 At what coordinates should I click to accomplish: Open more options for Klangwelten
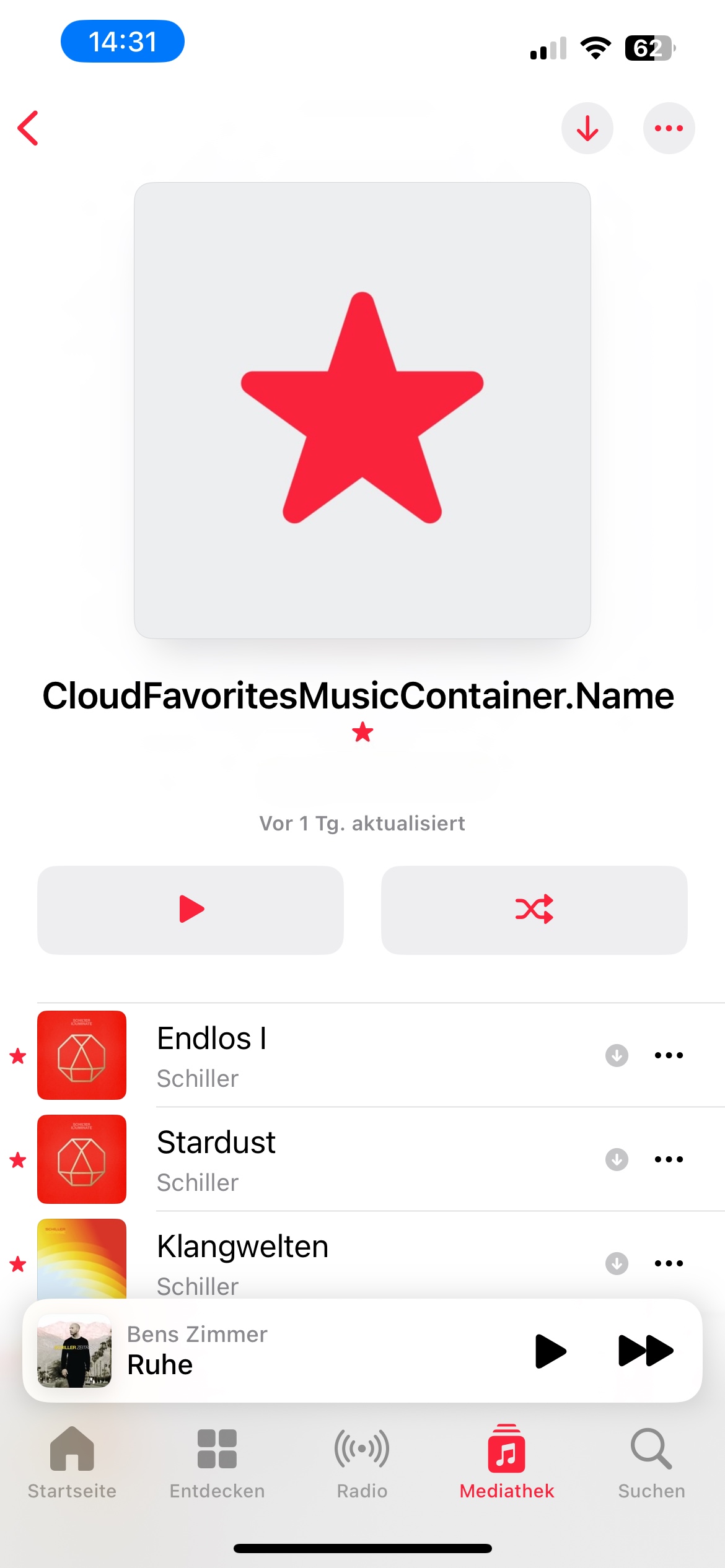point(669,1263)
